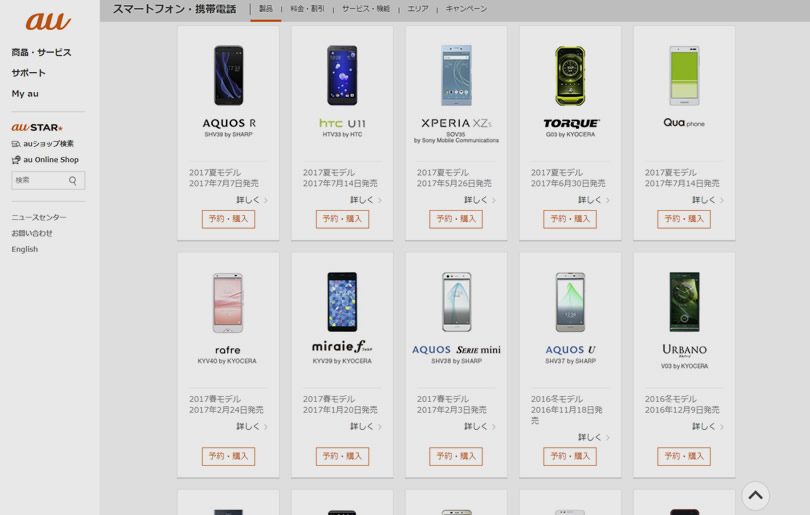The height and width of the screenshot is (515, 810).
Task: Open au STAR link
Action: (x=37, y=127)
